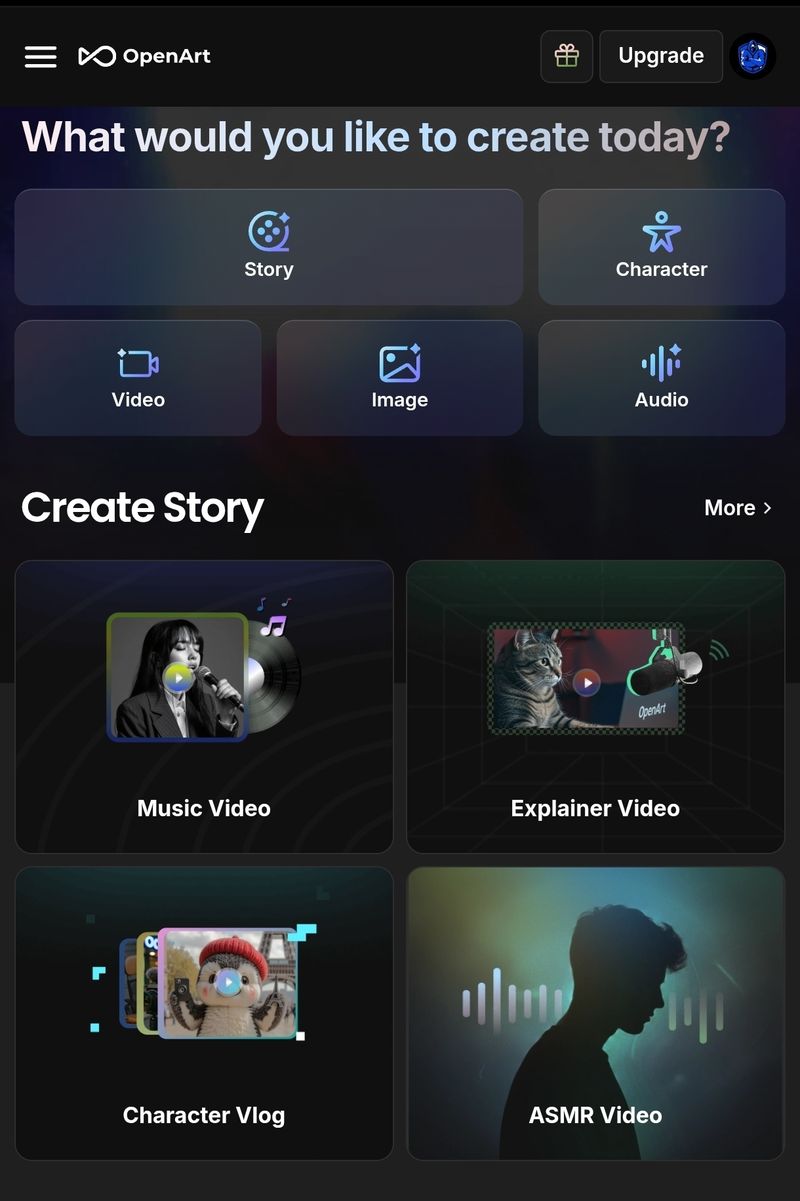
Task: Open the Audio creation option
Action: (661, 378)
